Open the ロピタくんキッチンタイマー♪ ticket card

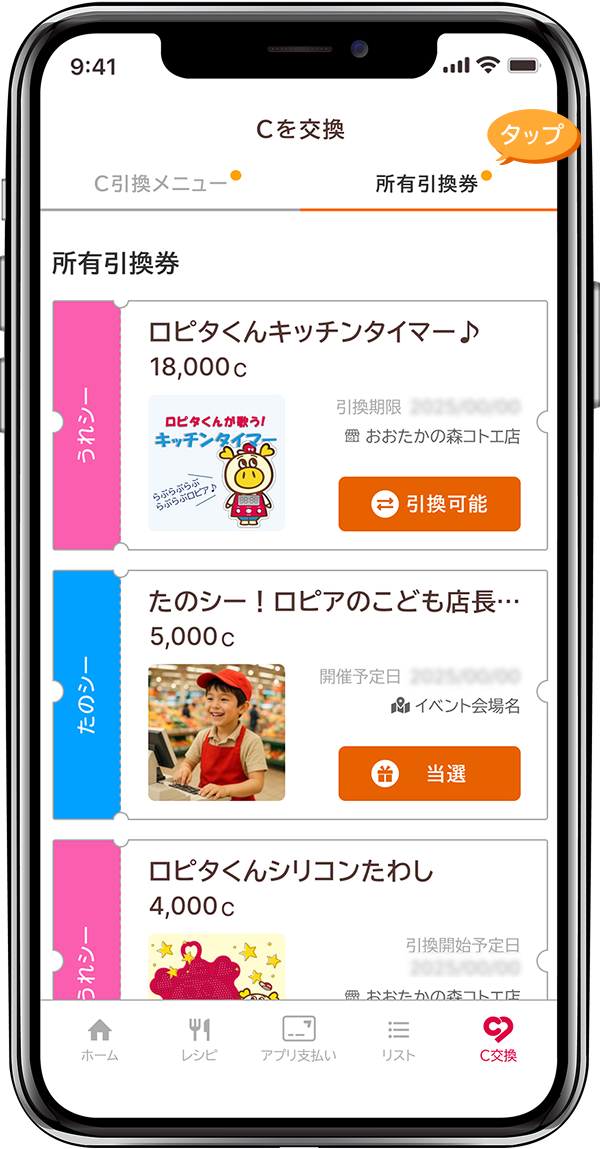(x=314, y=332)
